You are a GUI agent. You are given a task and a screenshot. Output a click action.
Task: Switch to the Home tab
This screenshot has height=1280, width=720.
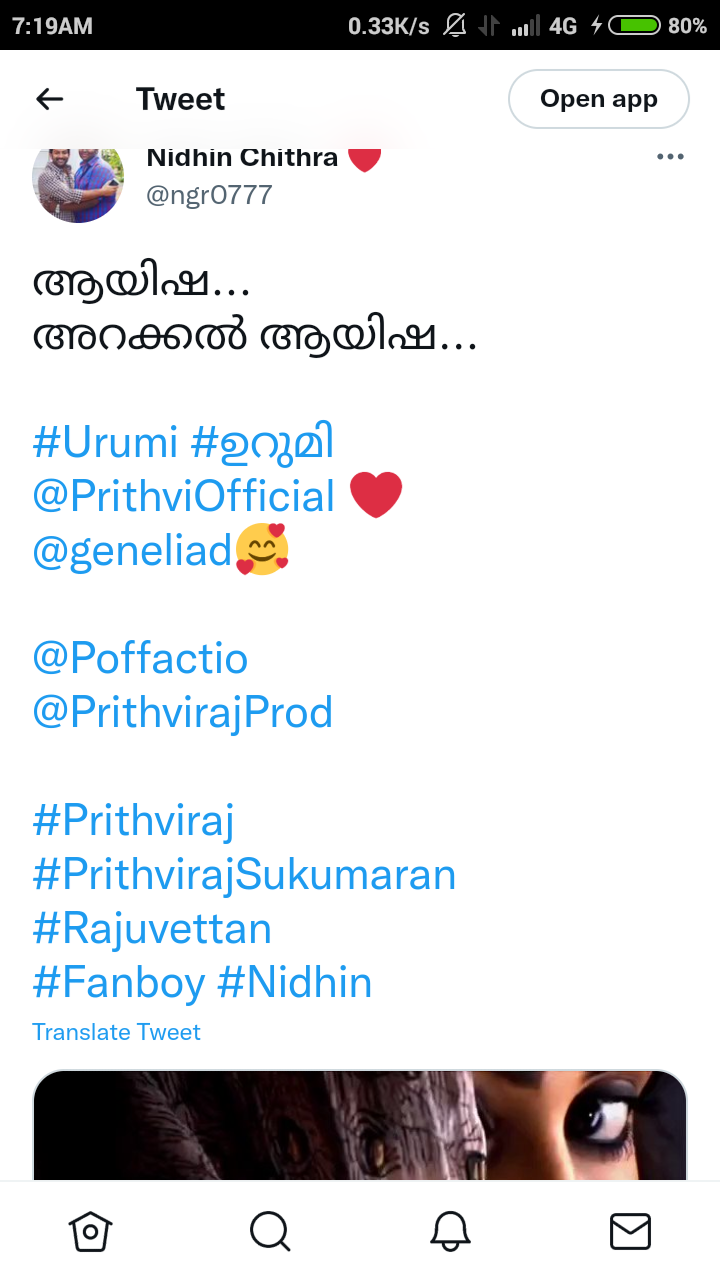tap(90, 1232)
